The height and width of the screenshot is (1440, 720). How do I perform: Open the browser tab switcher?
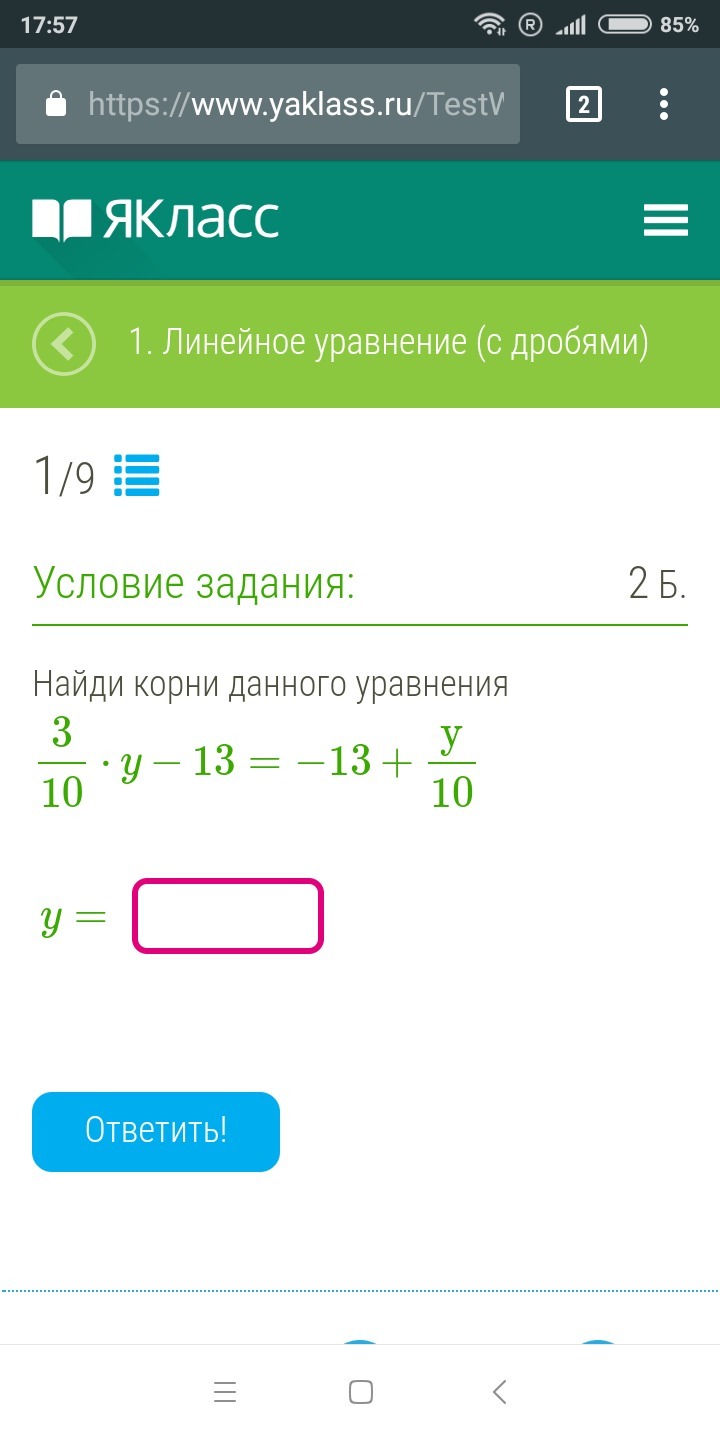coord(584,104)
